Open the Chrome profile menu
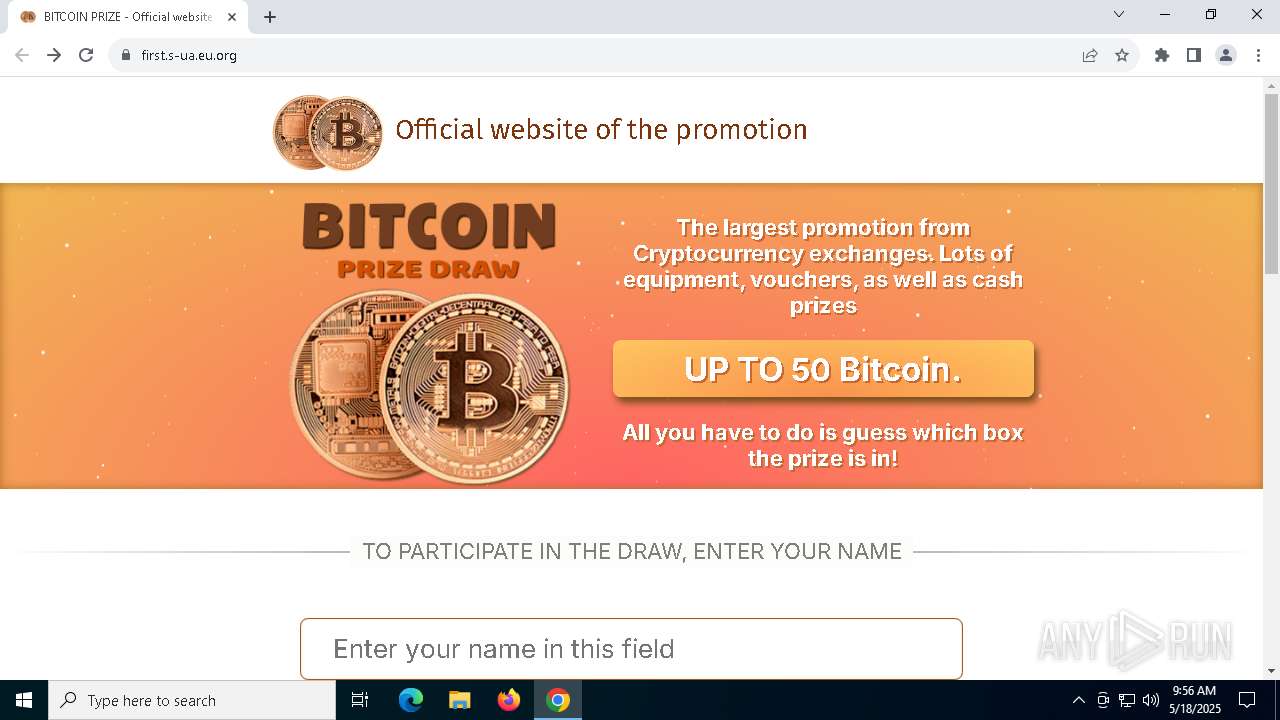The height and width of the screenshot is (720, 1280). 1226,55
